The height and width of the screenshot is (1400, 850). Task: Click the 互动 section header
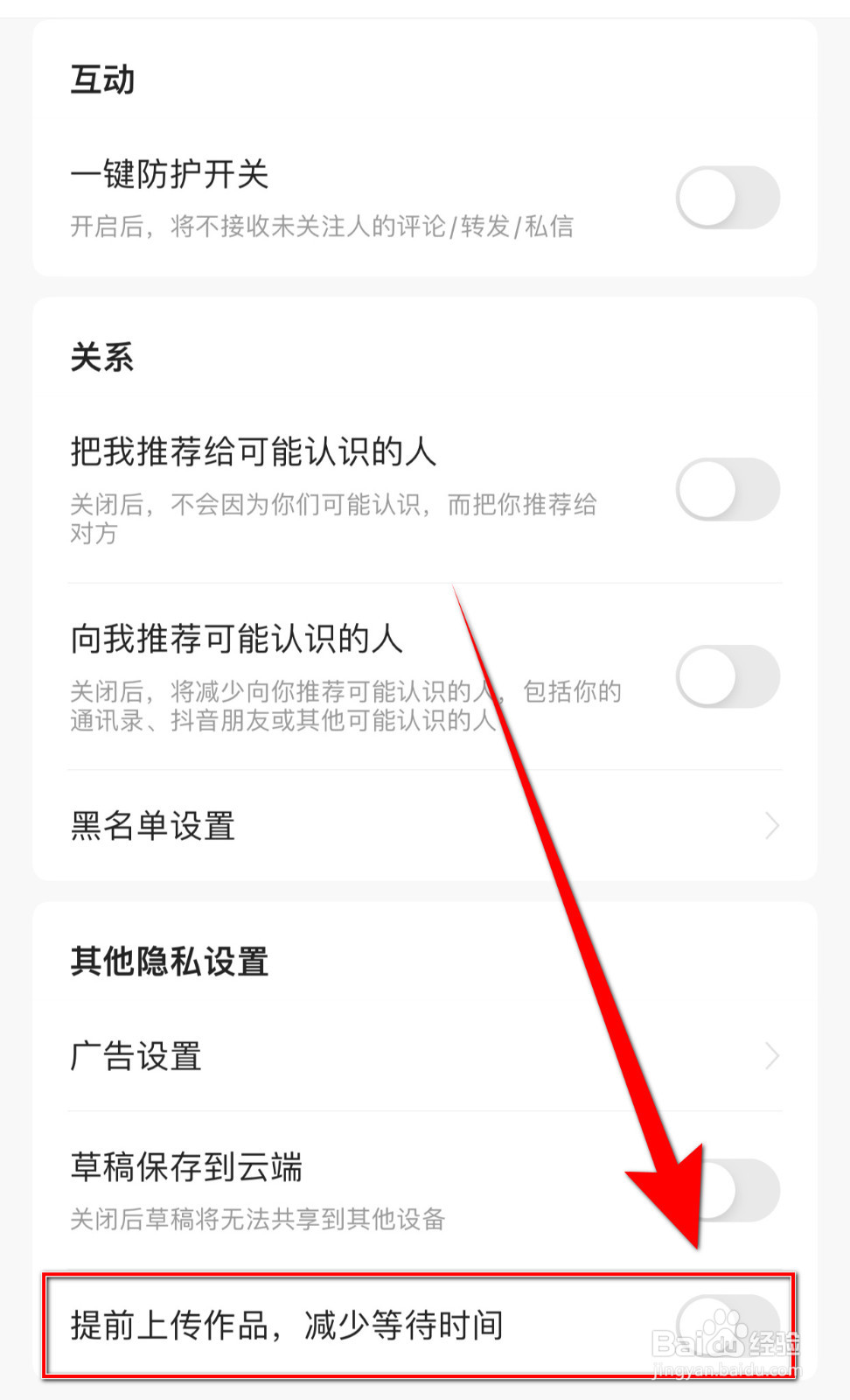[x=102, y=79]
